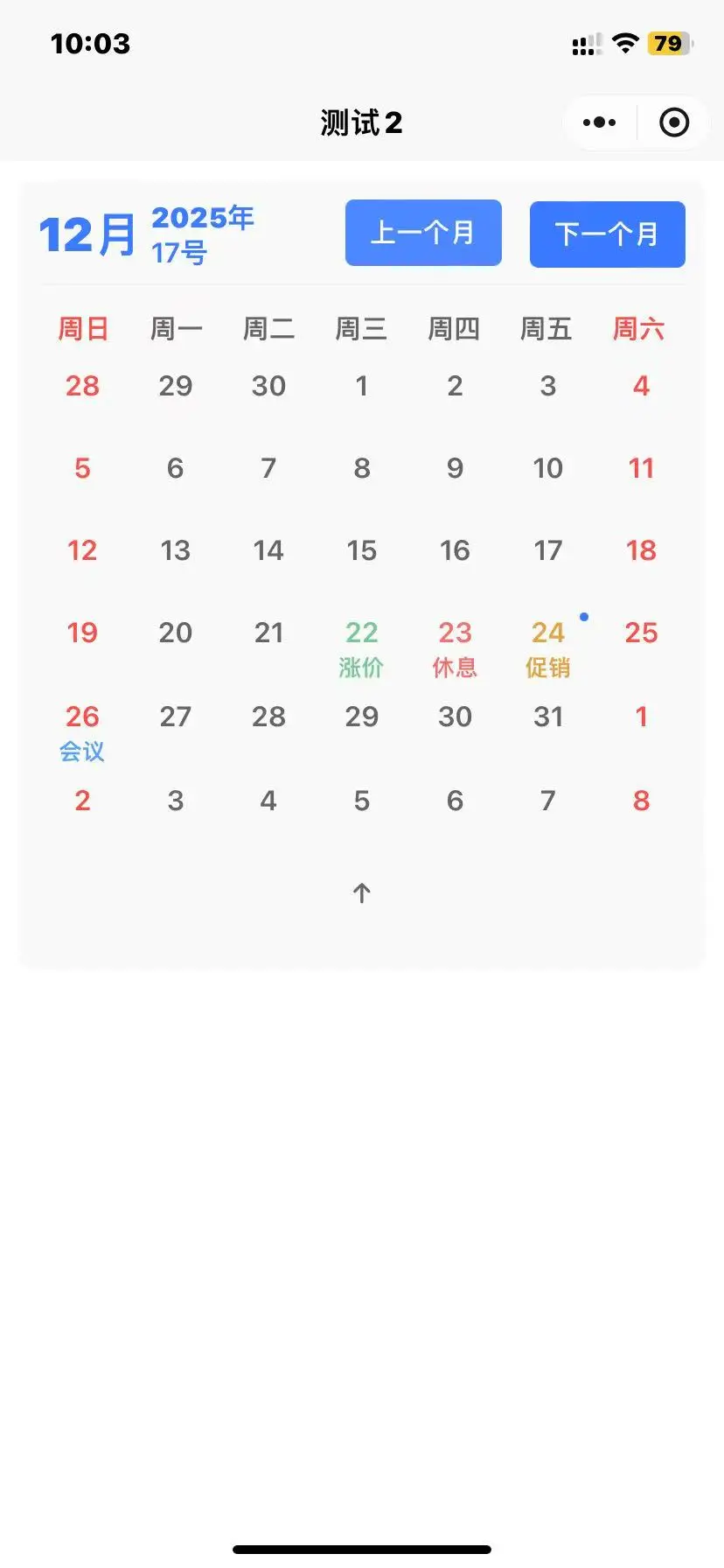Pick Sunday the 19th
The height and width of the screenshot is (1568, 724).
pos(82,633)
